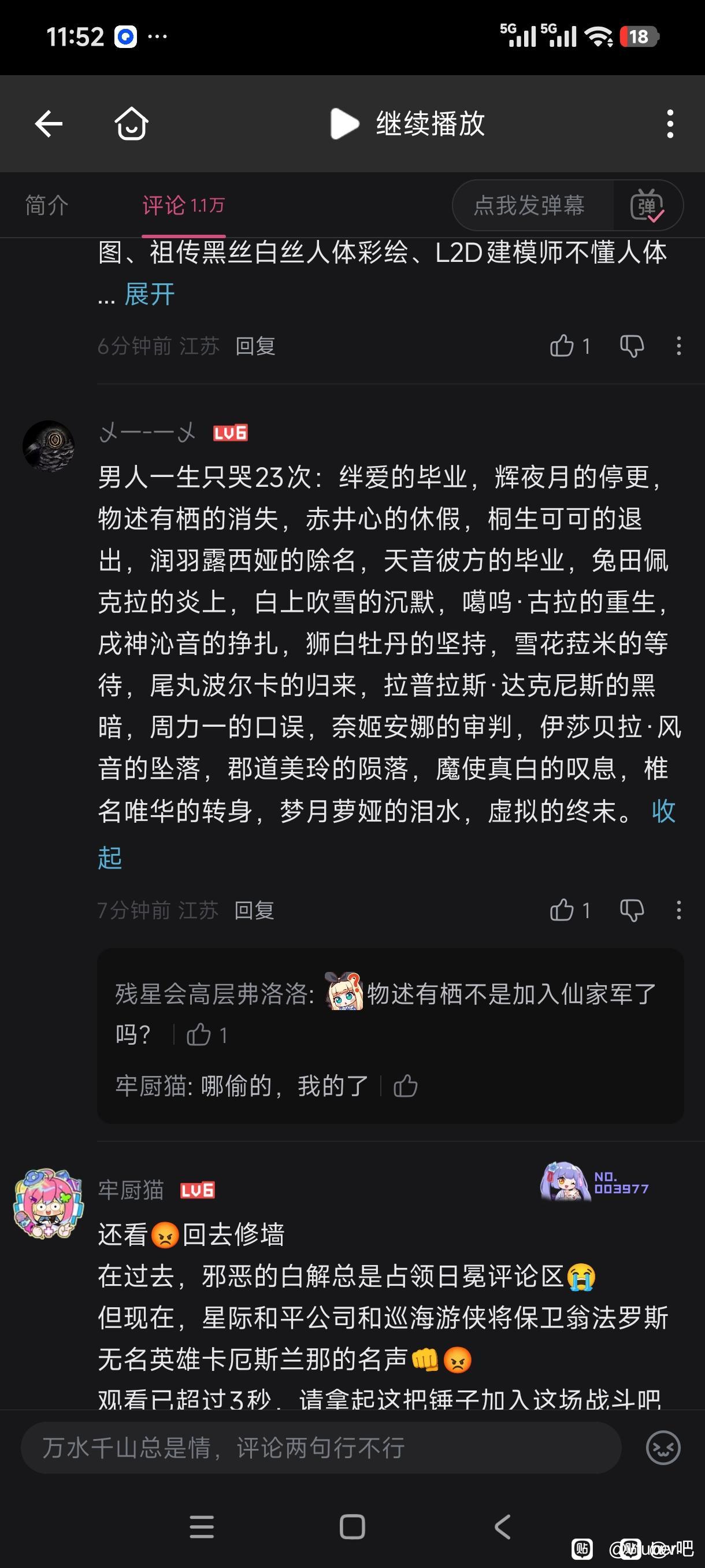The height and width of the screenshot is (1568, 705).
Task: Reply to the comment posted 7分钟前
Action: [254, 911]
